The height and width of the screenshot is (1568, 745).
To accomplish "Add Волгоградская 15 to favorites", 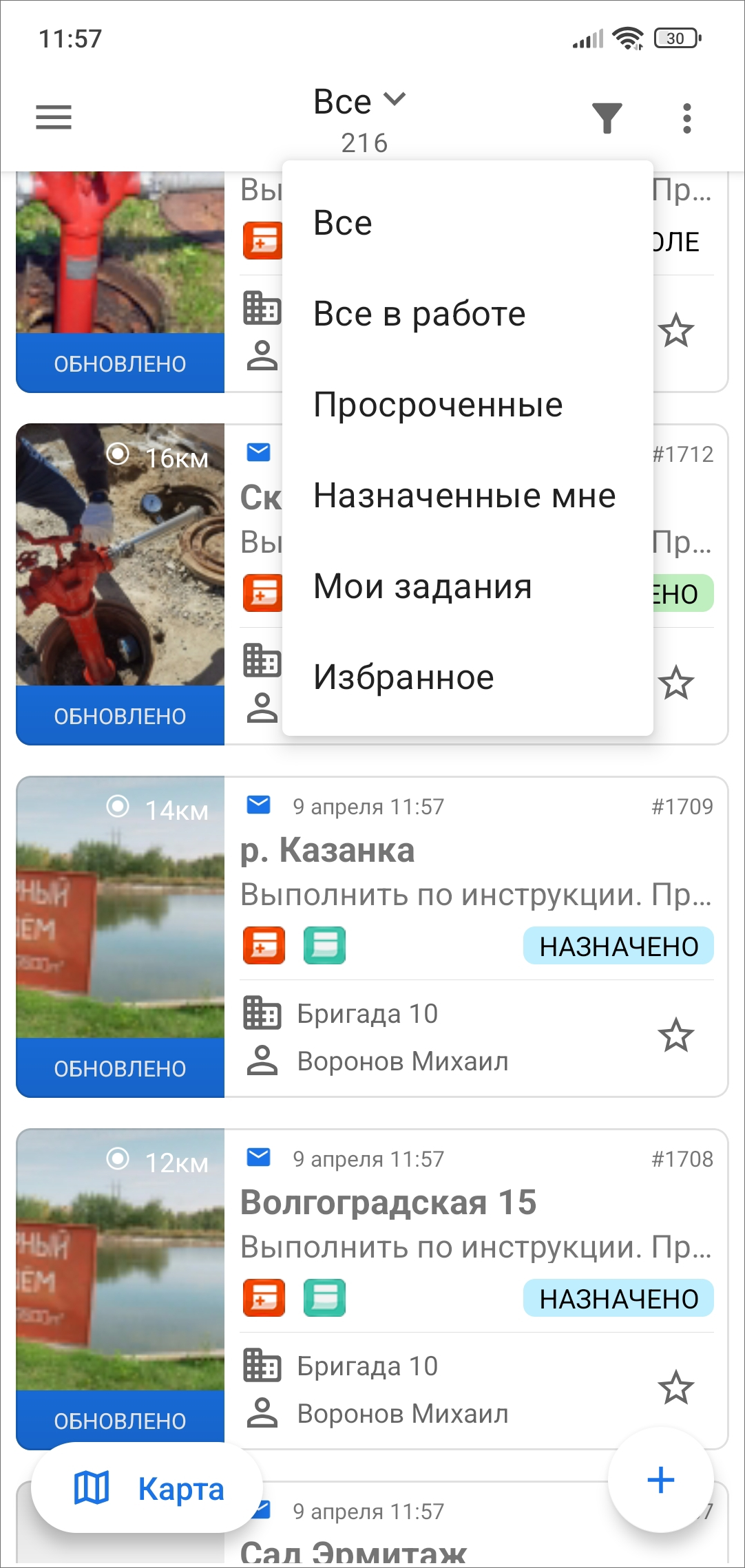I will (675, 1388).
